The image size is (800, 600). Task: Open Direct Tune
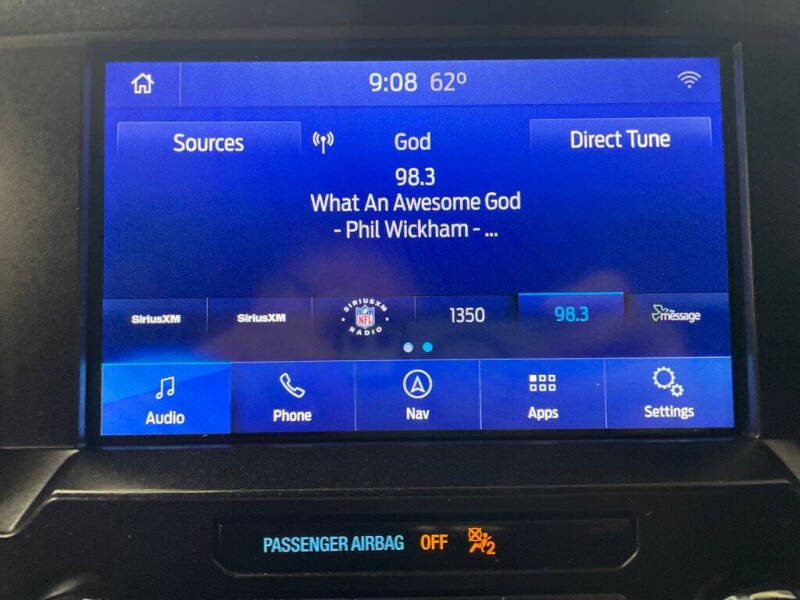[619, 140]
